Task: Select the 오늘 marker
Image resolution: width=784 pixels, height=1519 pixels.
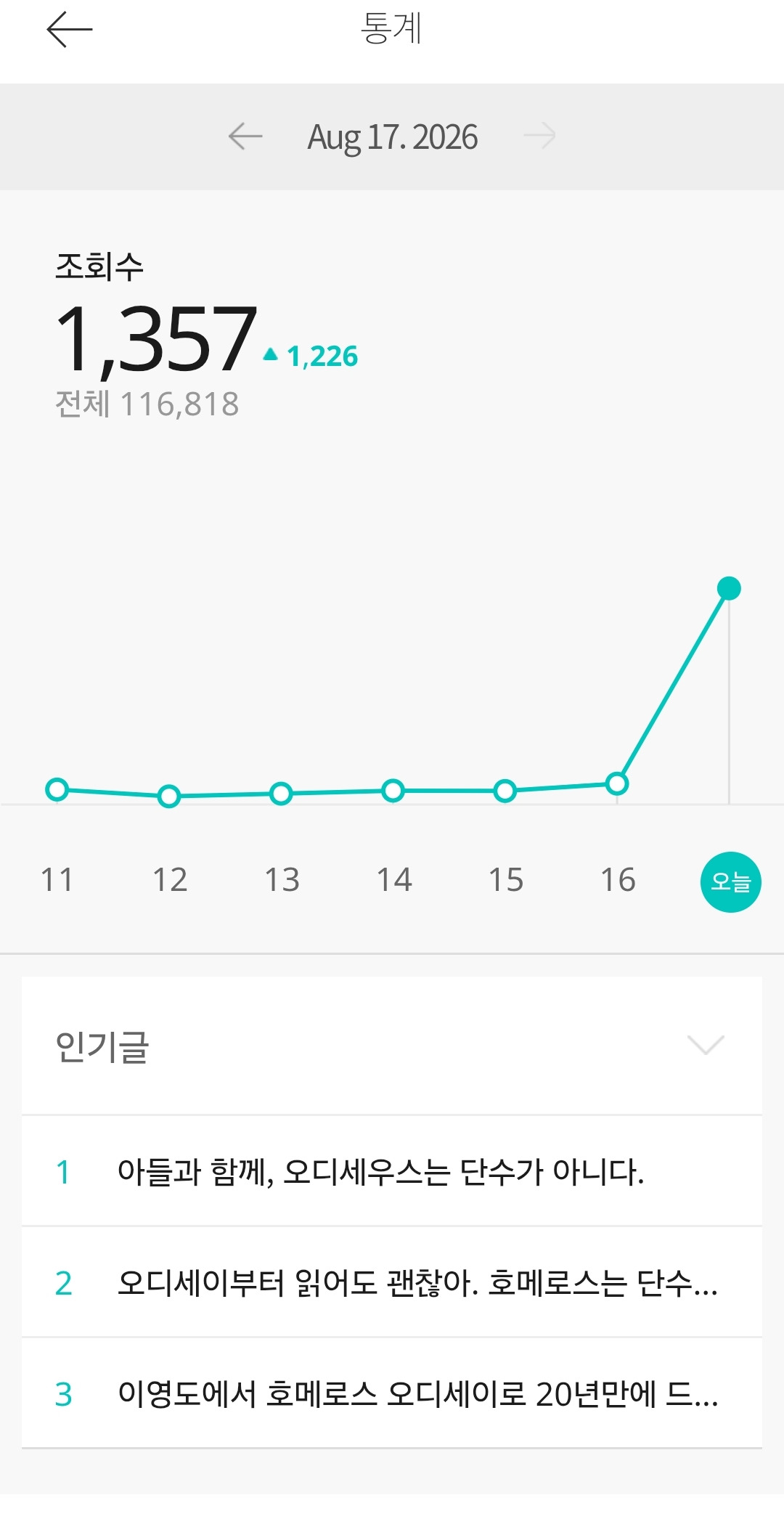Action: (x=730, y=881)
